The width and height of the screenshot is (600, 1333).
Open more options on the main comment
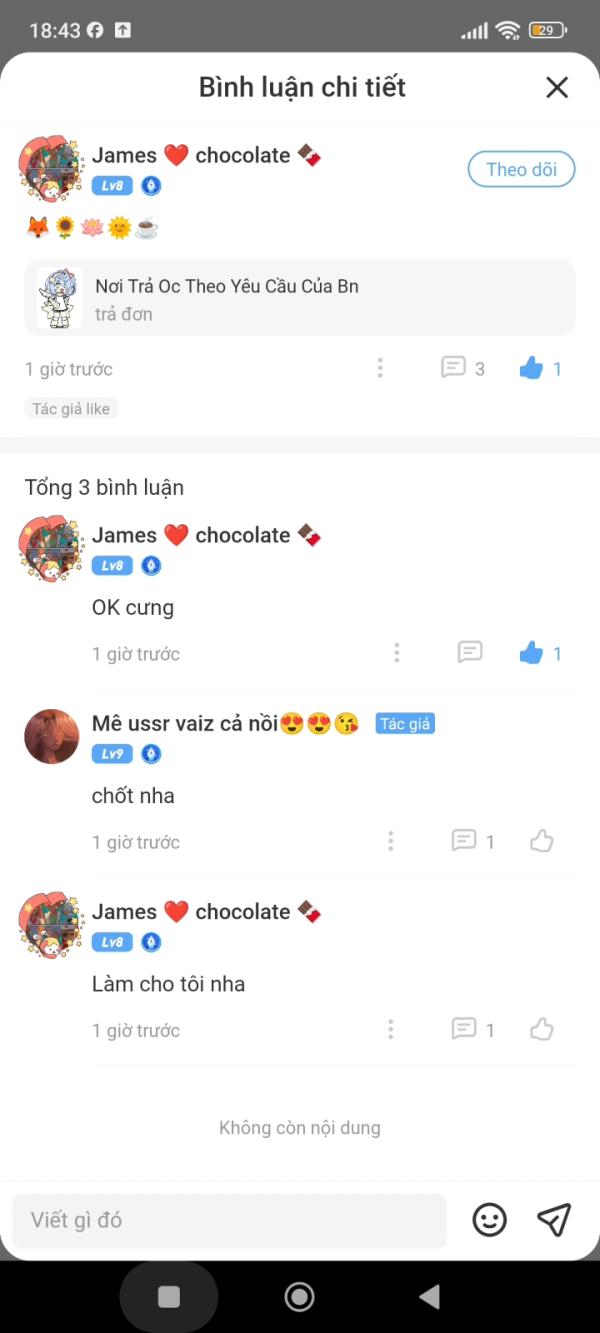380,368
